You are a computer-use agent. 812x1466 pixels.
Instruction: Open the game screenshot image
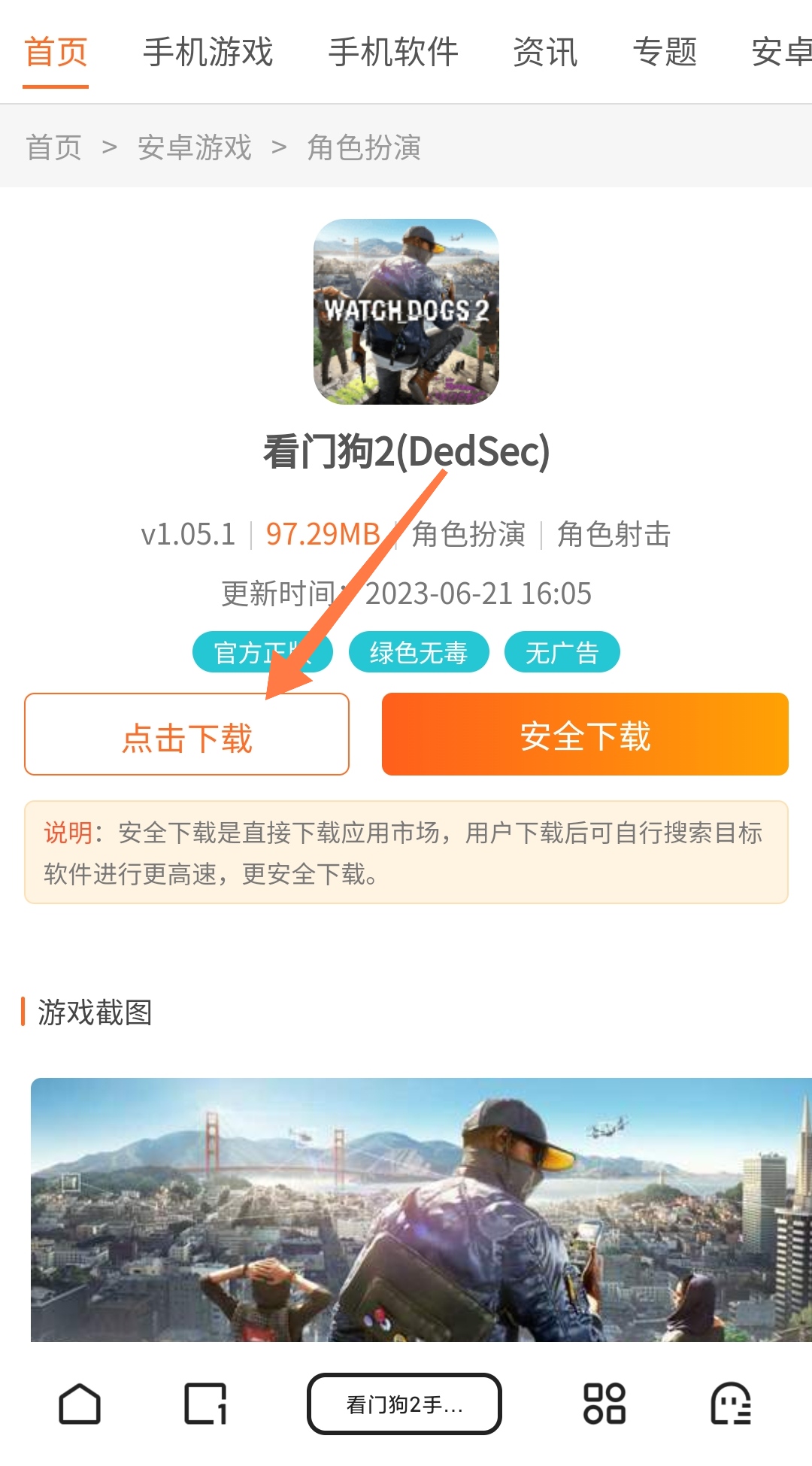click(421, 1209)
